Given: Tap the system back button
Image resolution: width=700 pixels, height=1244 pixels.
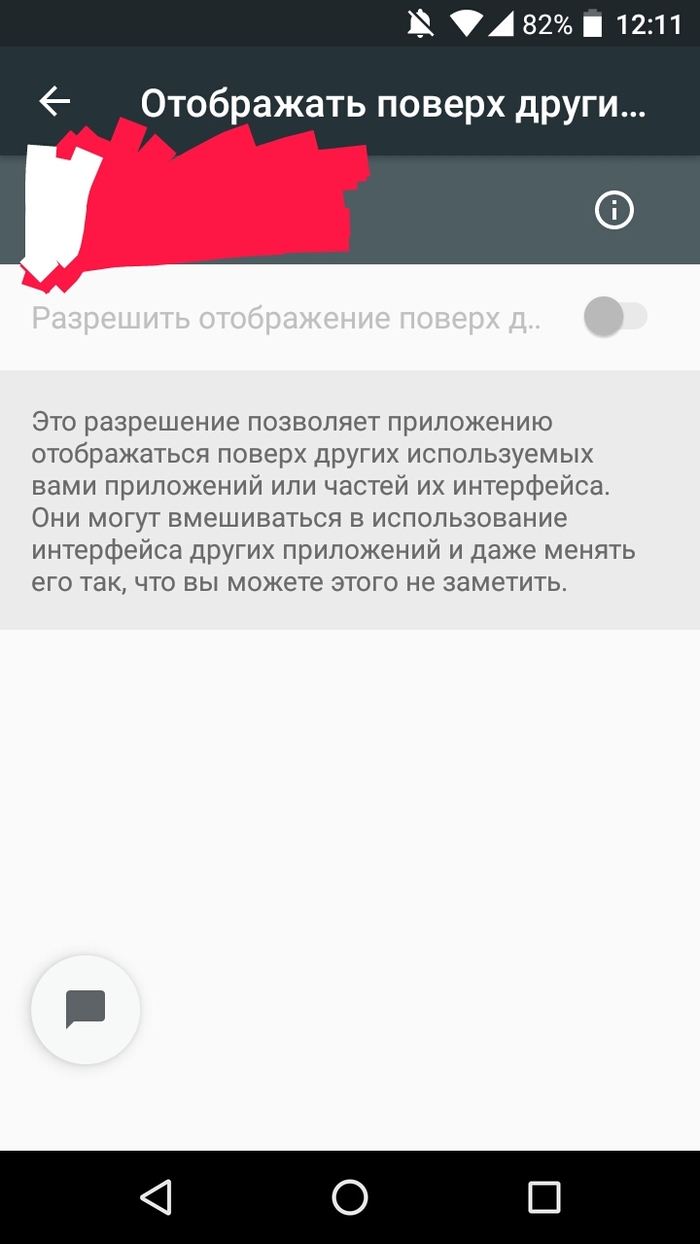Looking at the screenshot, I should pyautogui.click(x=156, y=1197).
